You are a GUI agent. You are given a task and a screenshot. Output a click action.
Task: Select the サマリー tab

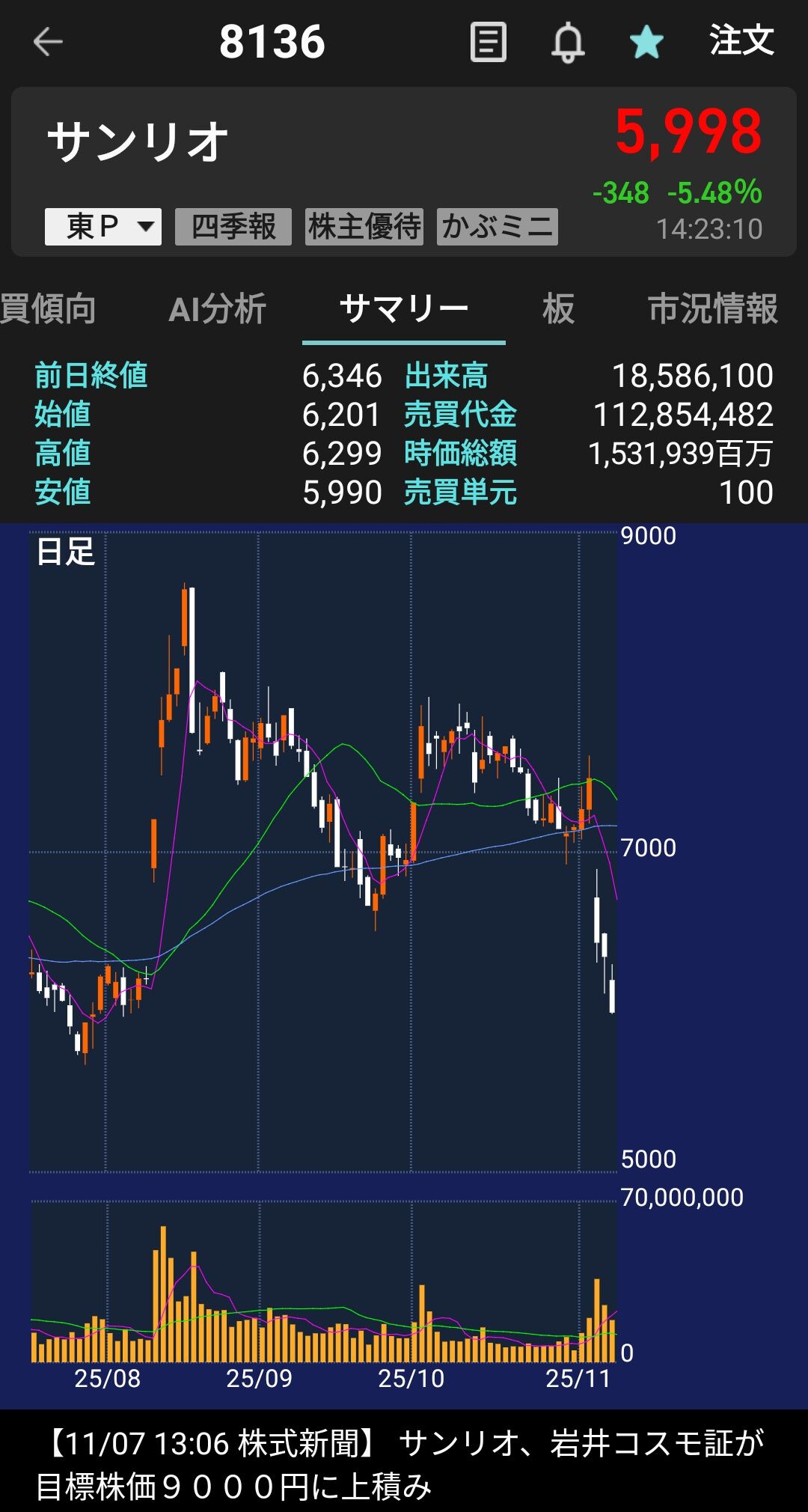click(x=404, y=309)
